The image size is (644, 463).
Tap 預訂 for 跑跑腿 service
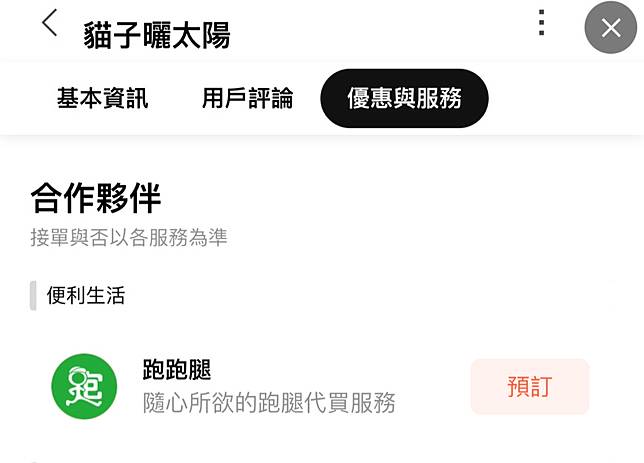[x=530, y=387]
